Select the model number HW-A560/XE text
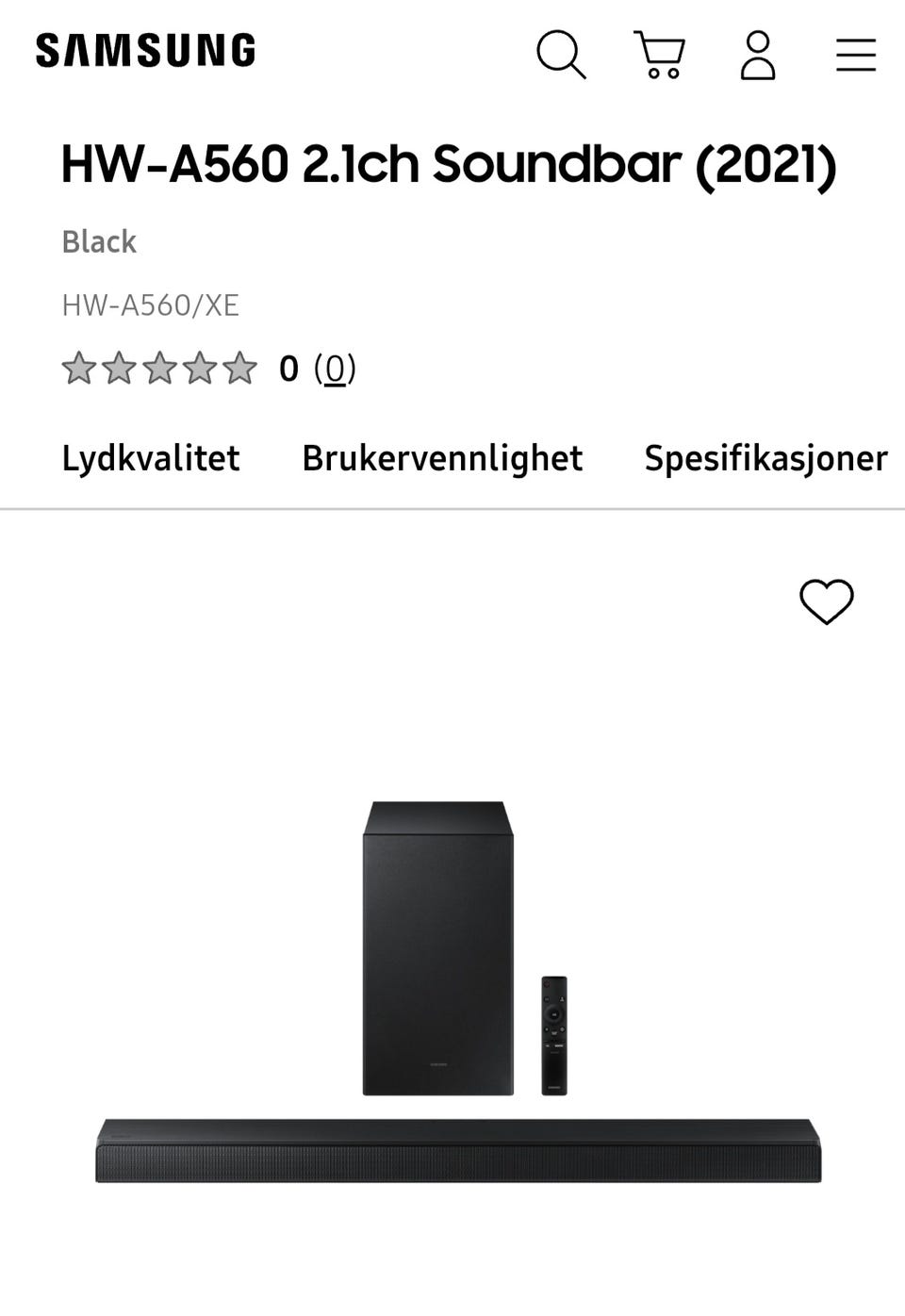 [151, 304]
